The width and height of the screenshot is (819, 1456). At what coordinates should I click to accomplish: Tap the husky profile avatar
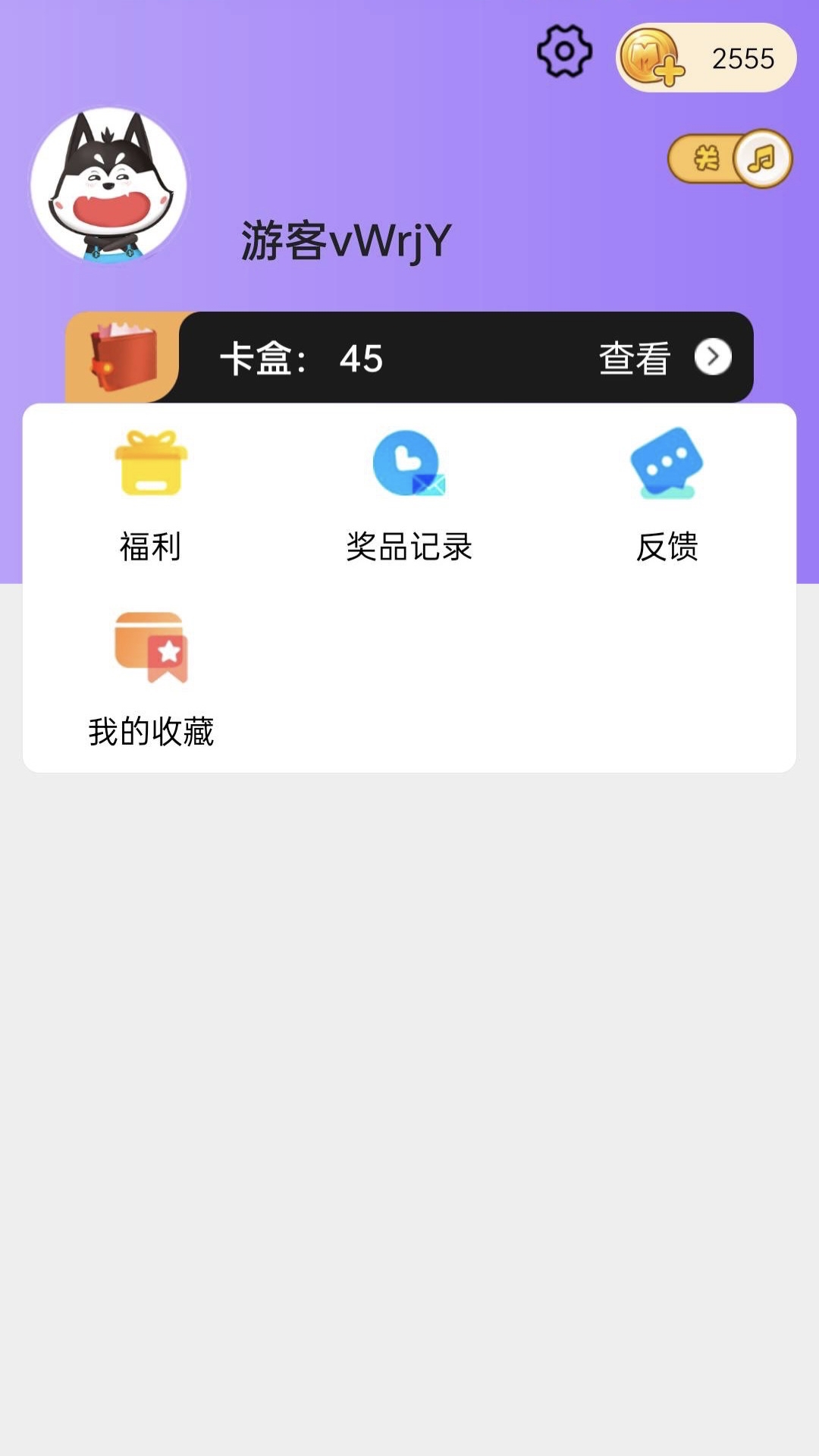tap(108, 184)
